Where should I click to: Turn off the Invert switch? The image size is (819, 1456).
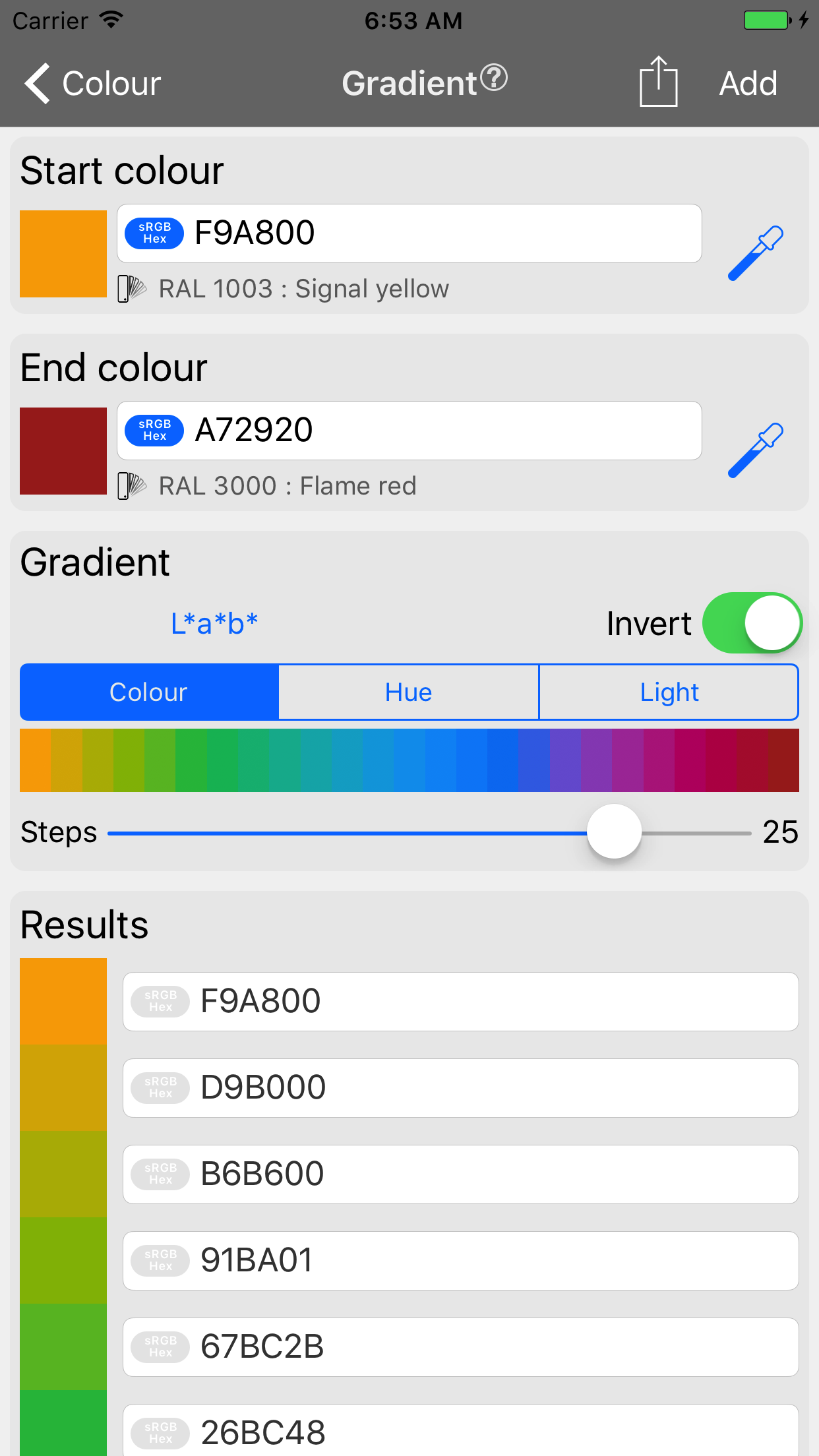[x=752, y=623]
